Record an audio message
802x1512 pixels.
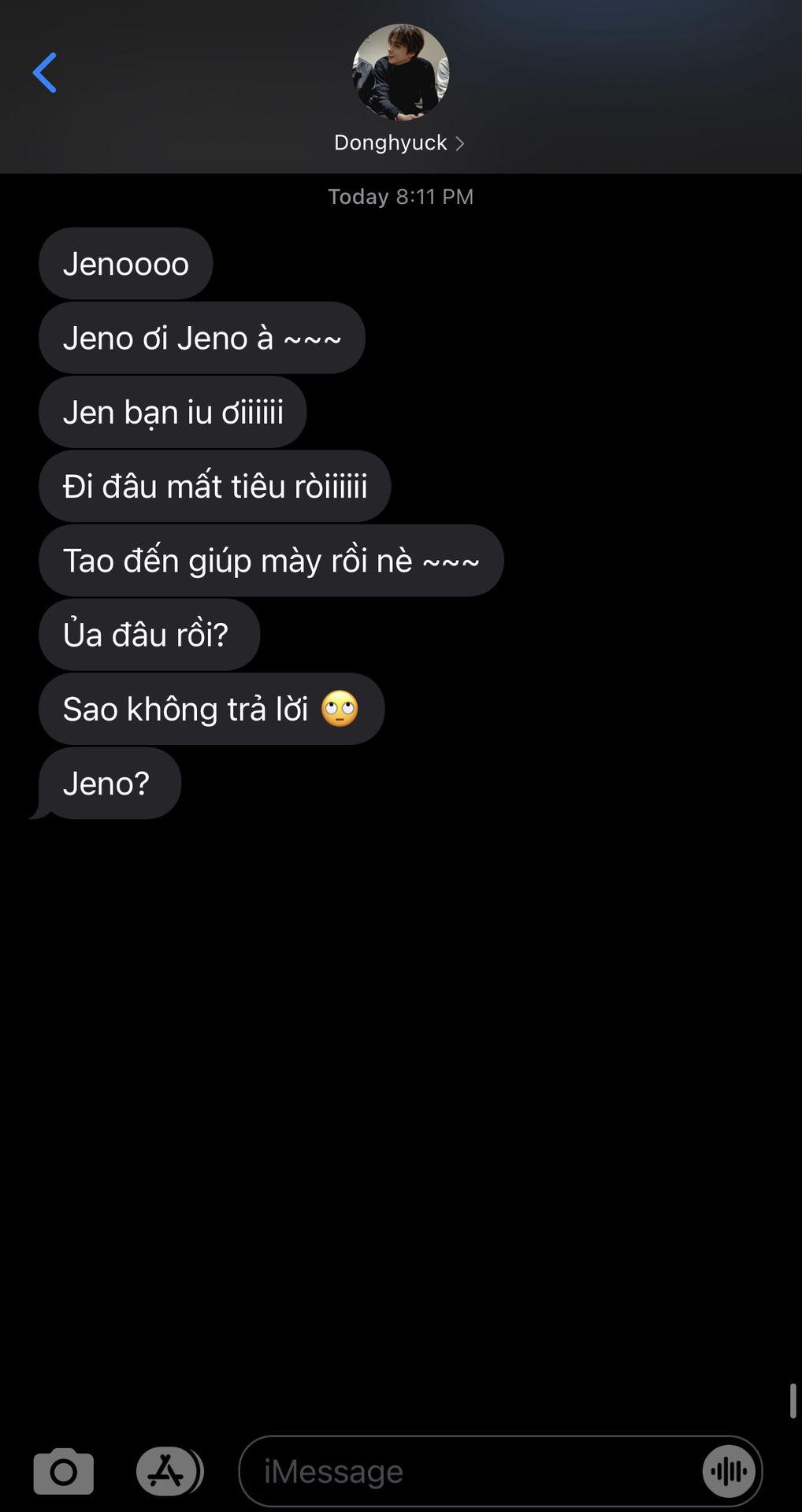[729, 1471]
